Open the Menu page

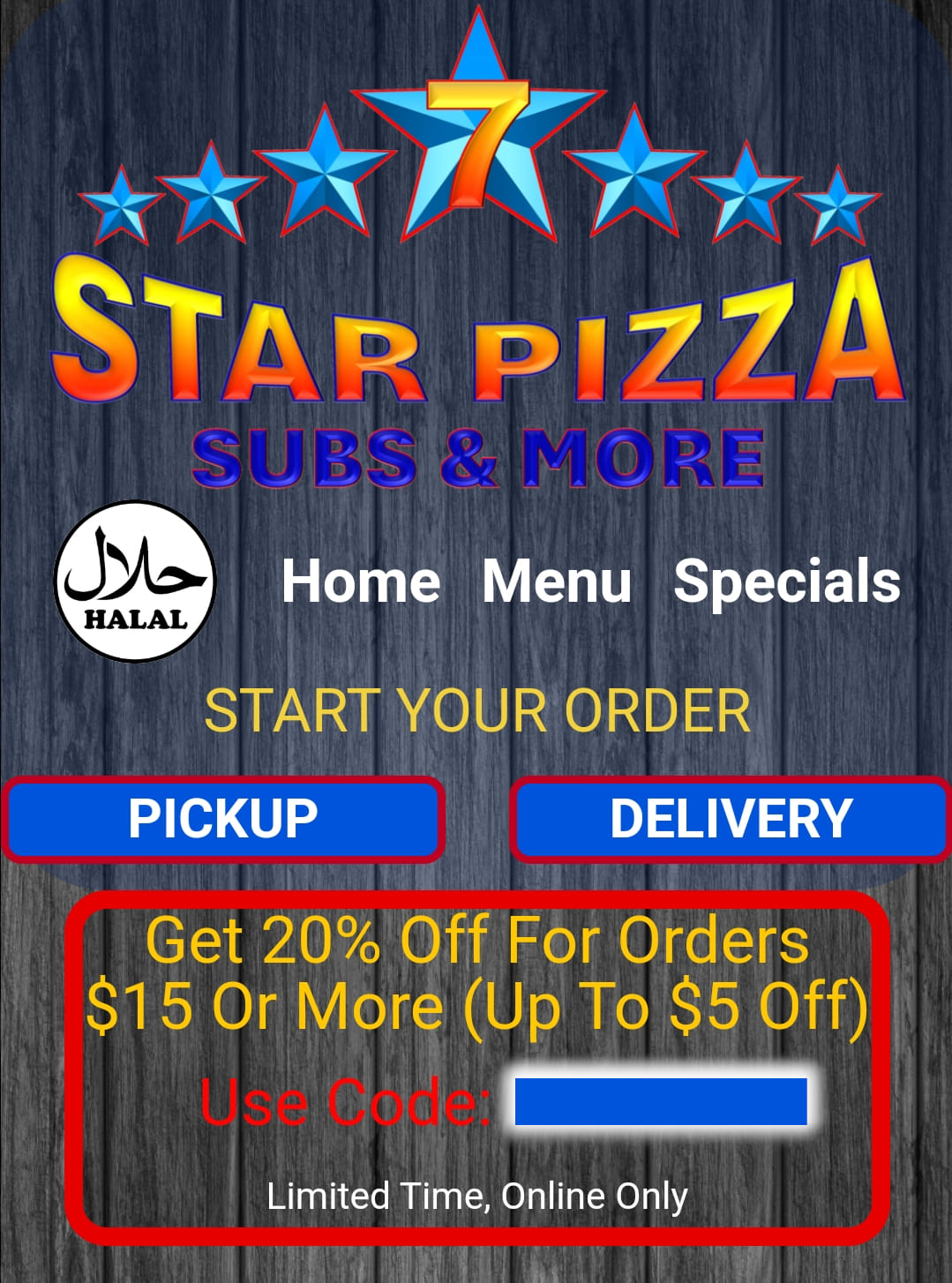pyautogui.click(x=557, y=582)
